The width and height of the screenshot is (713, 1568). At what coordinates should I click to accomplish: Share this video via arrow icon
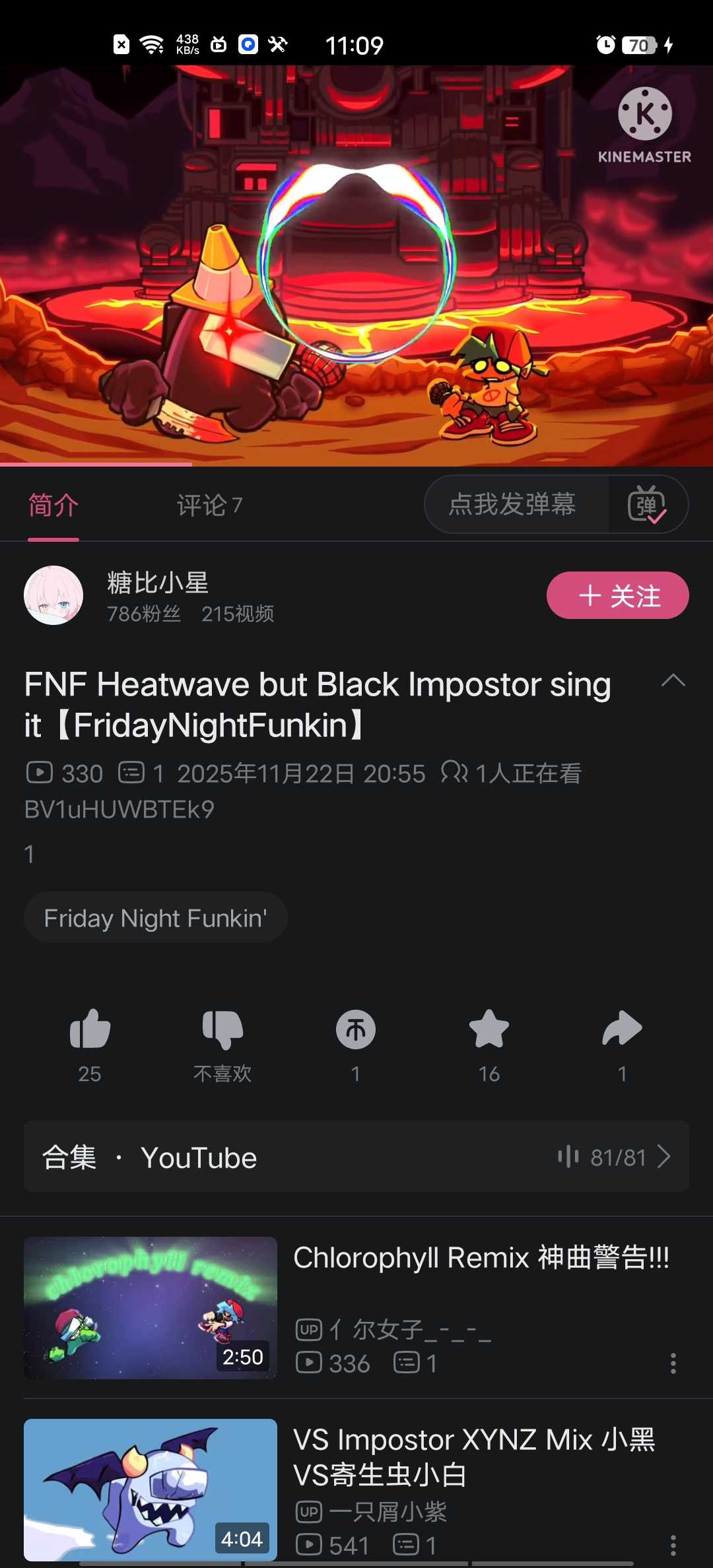622,1029
